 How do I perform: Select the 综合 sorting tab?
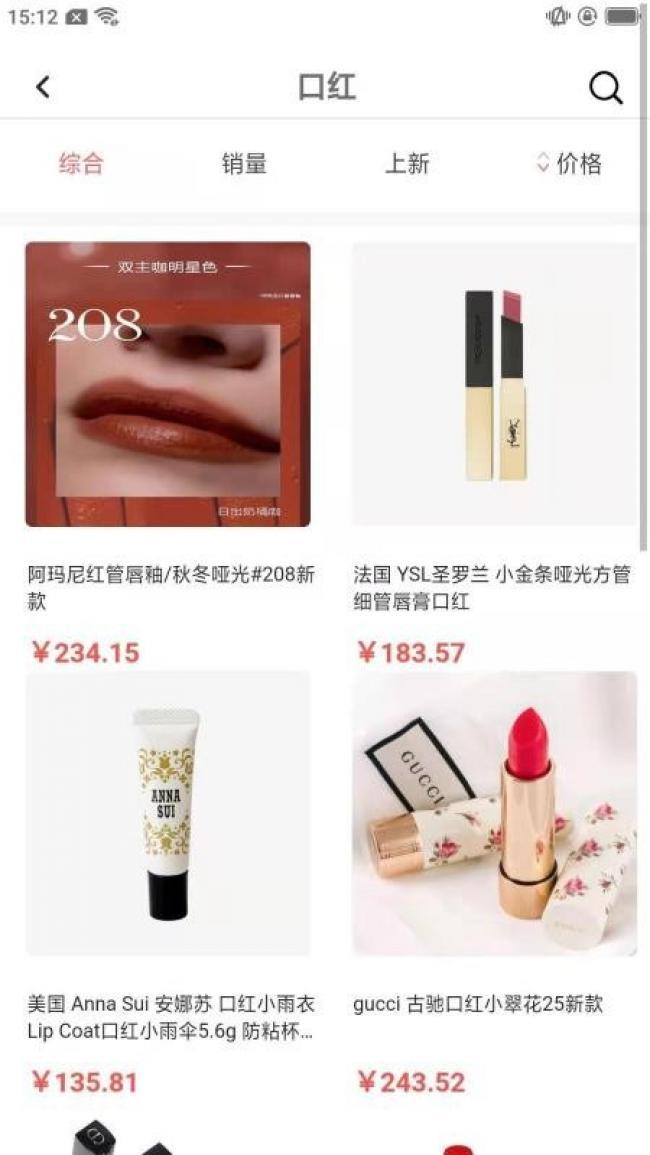(81, 164)
